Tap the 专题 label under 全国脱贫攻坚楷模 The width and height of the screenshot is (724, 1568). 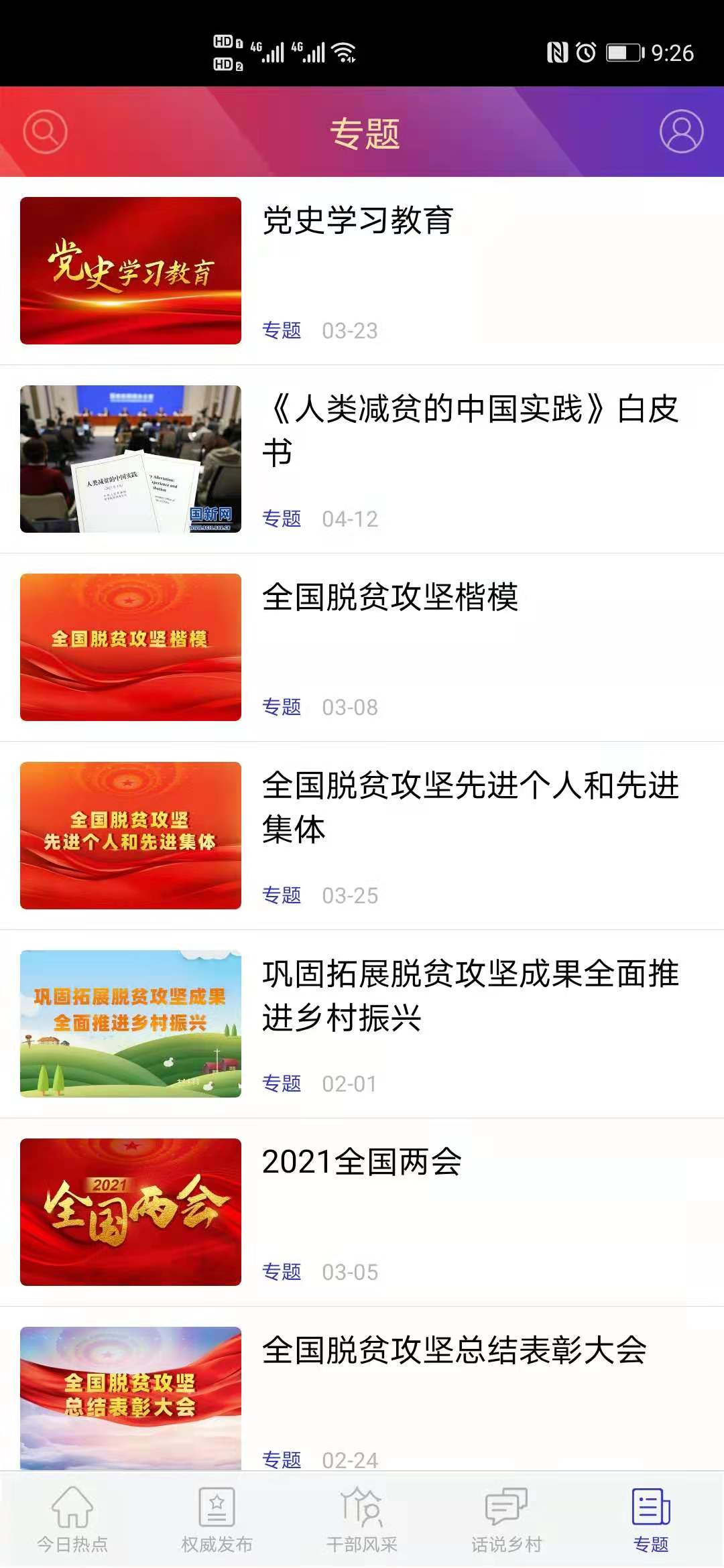click(x=282, y=706)
